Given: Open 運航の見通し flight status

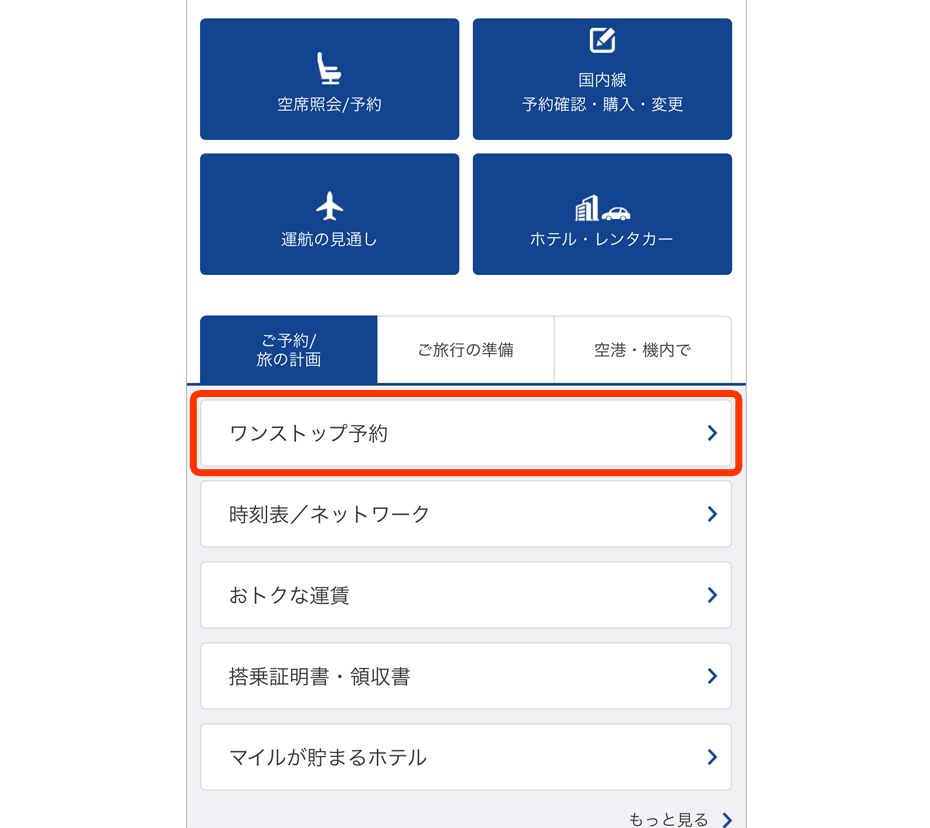Looking at the screenshot, I should tap(329, 214).
